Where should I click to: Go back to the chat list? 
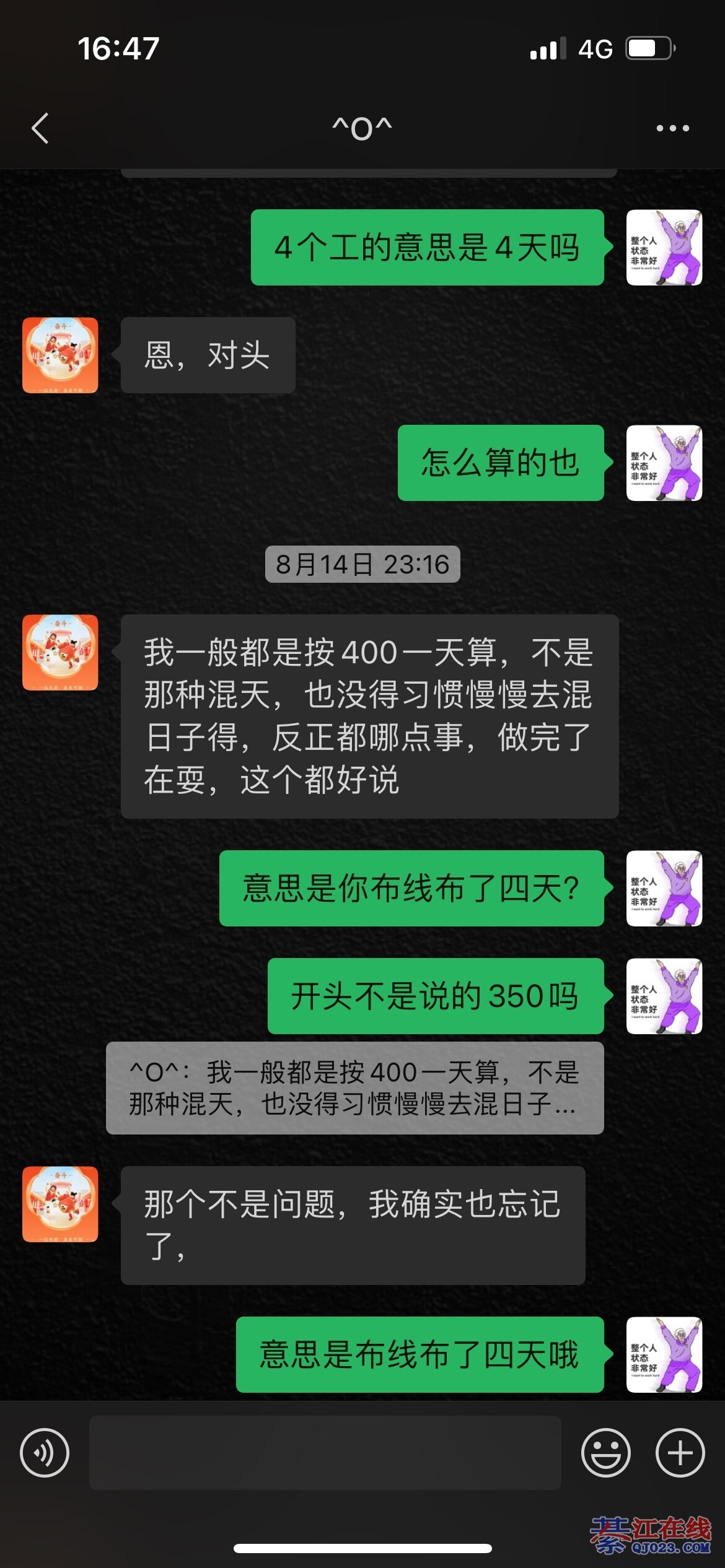click(x=40, y=128)
